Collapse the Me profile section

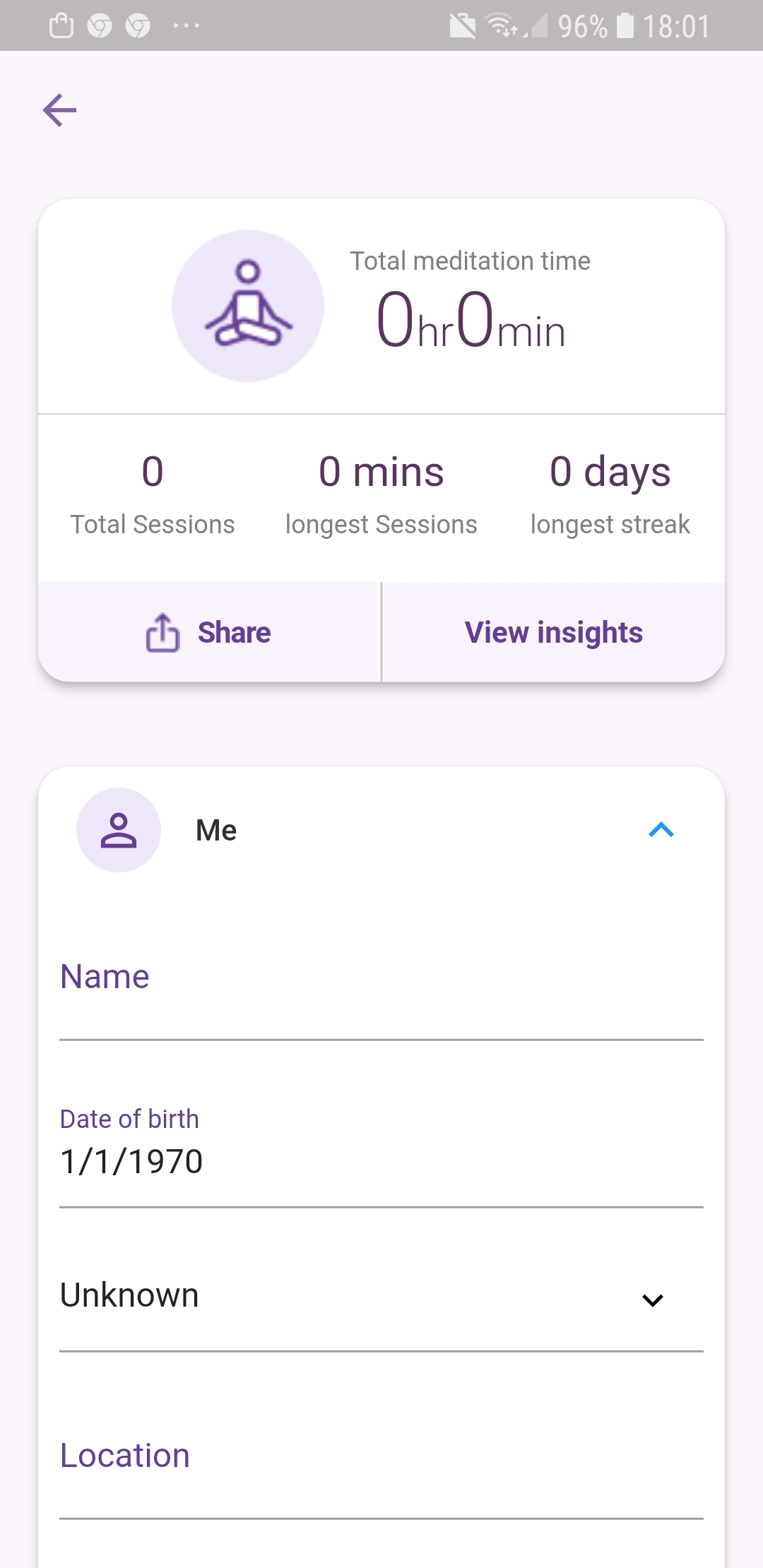point(661,830)
